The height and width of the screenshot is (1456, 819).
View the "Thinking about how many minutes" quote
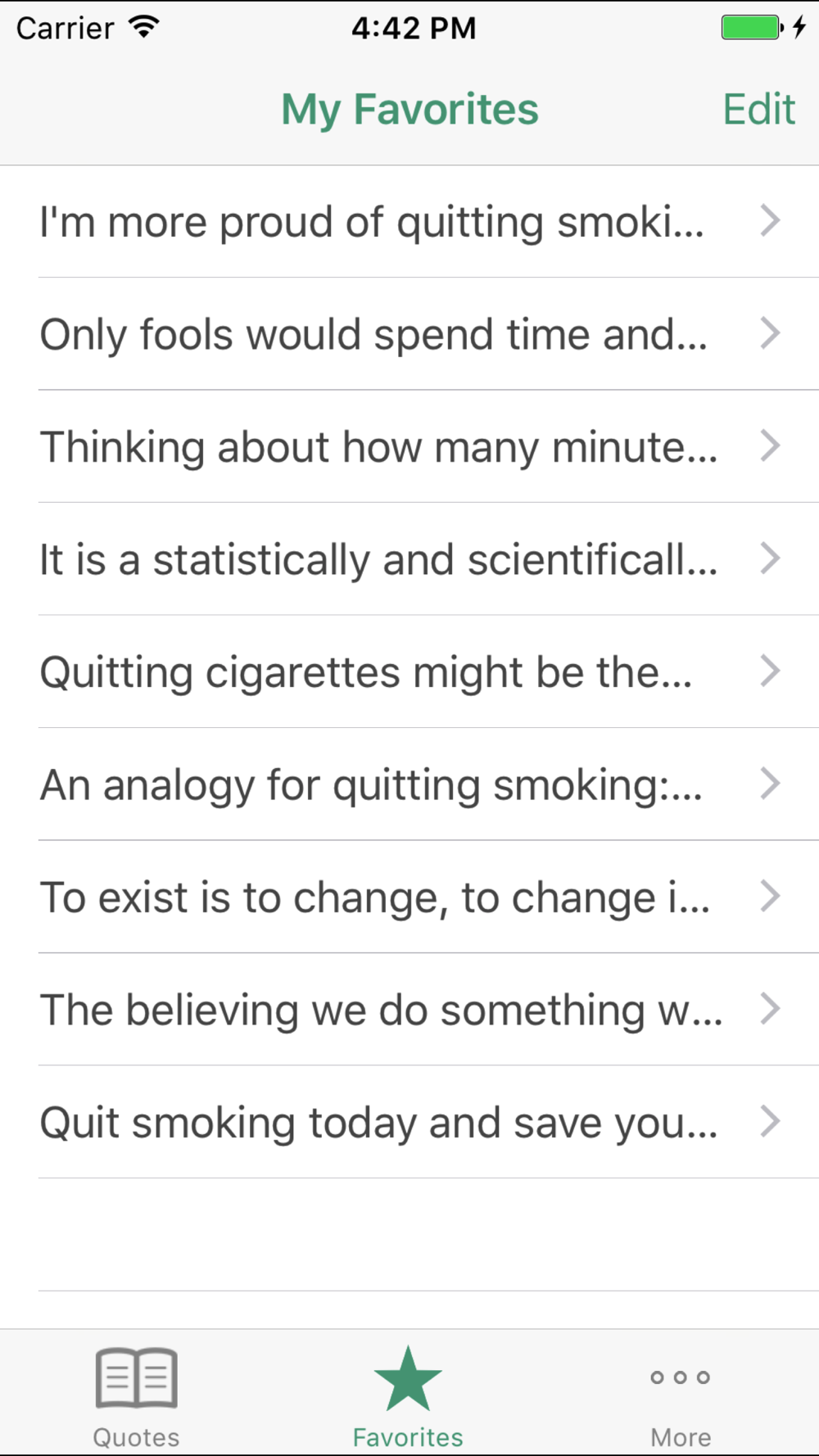coord(409,446)
